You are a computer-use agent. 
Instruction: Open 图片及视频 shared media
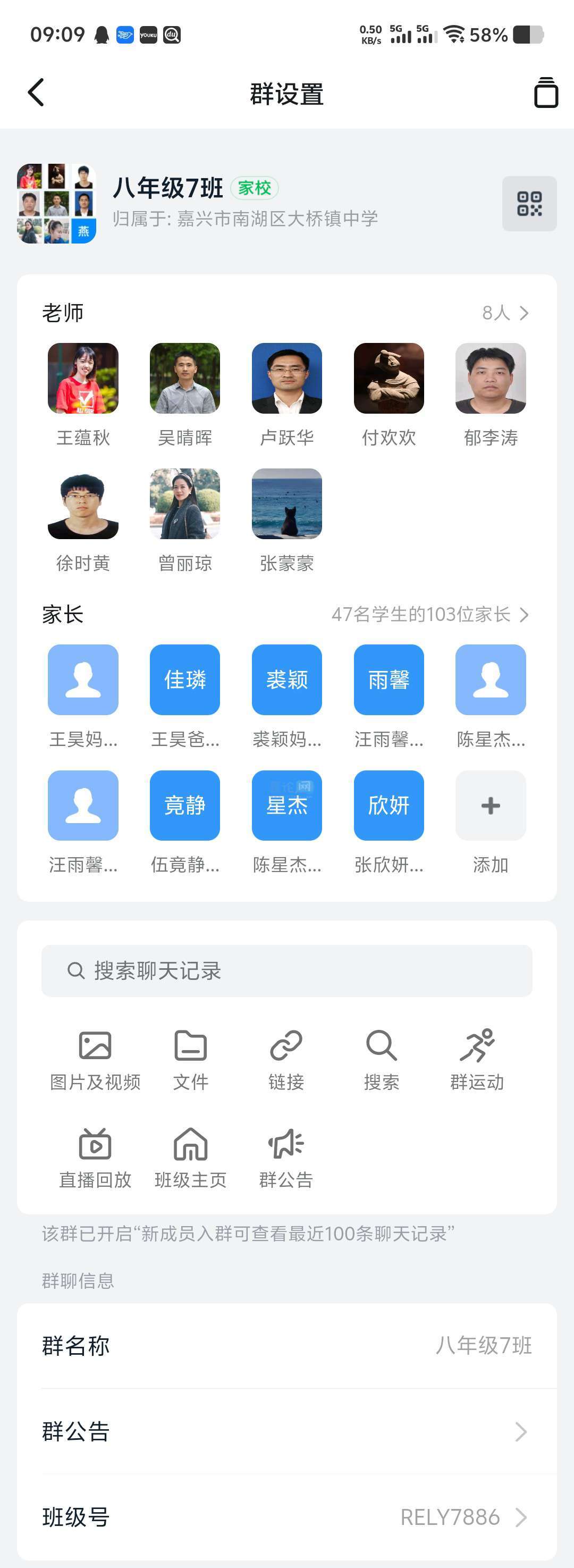pos(95,1058)
